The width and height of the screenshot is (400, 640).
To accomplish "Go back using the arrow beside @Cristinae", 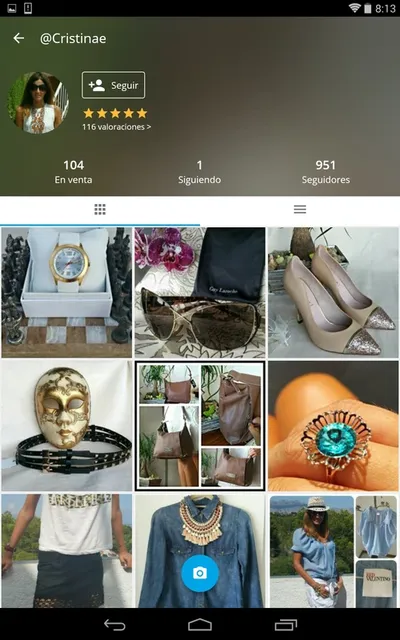I will (19, 38).
